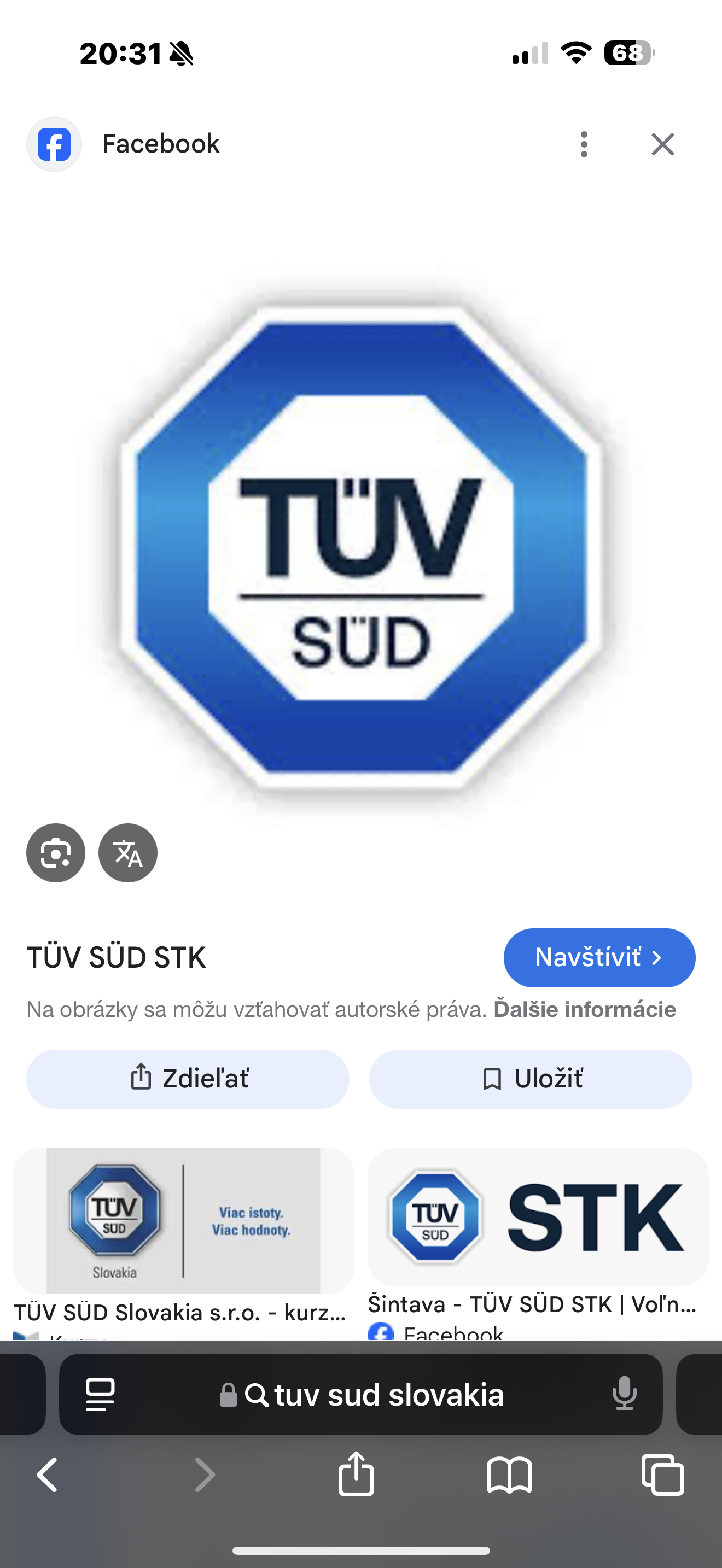Open the Ďalšie informácie link
Screen dimensions: 722x1568
click(584, 1009)
